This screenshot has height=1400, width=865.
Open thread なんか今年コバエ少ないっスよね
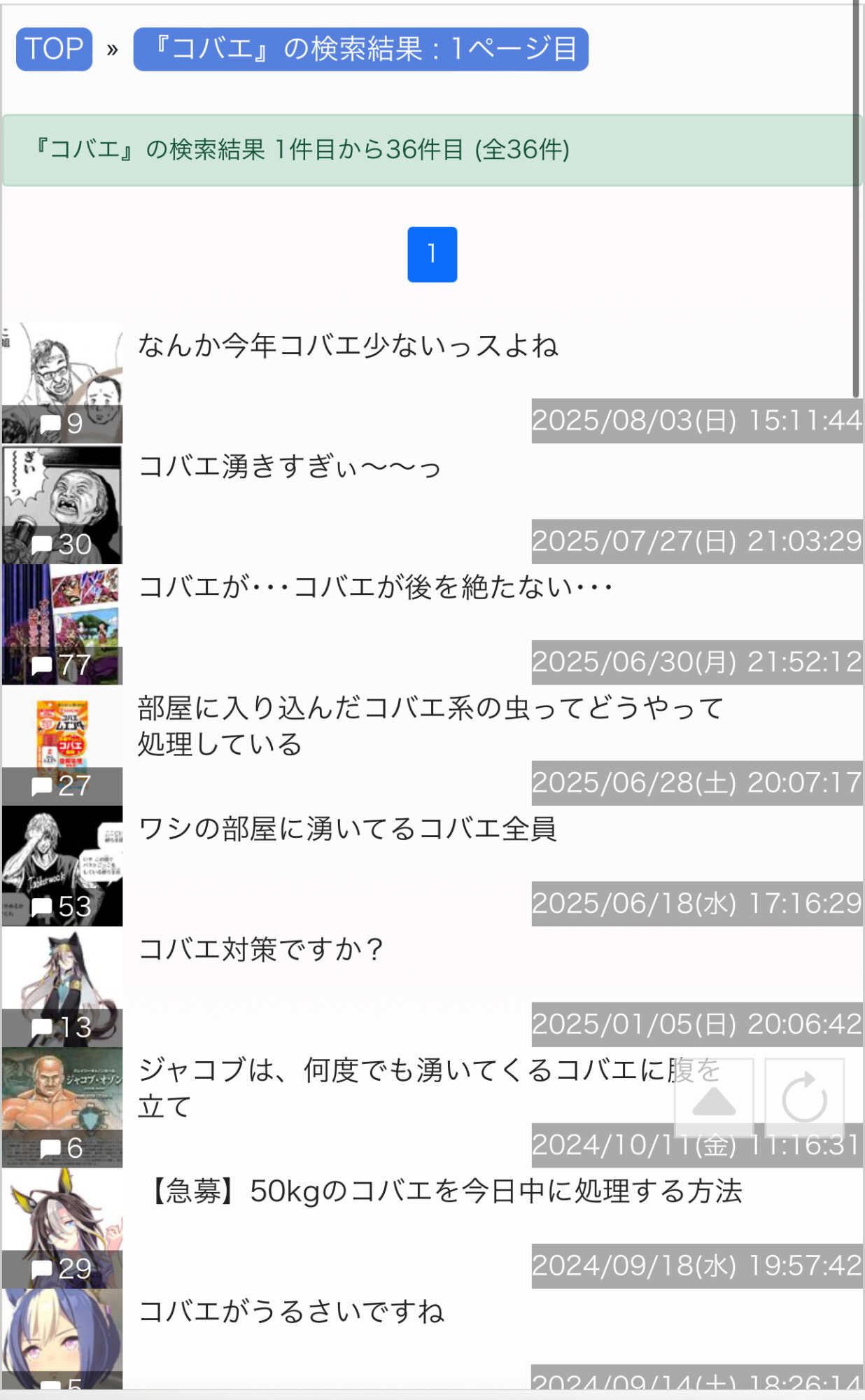[348, 346]
